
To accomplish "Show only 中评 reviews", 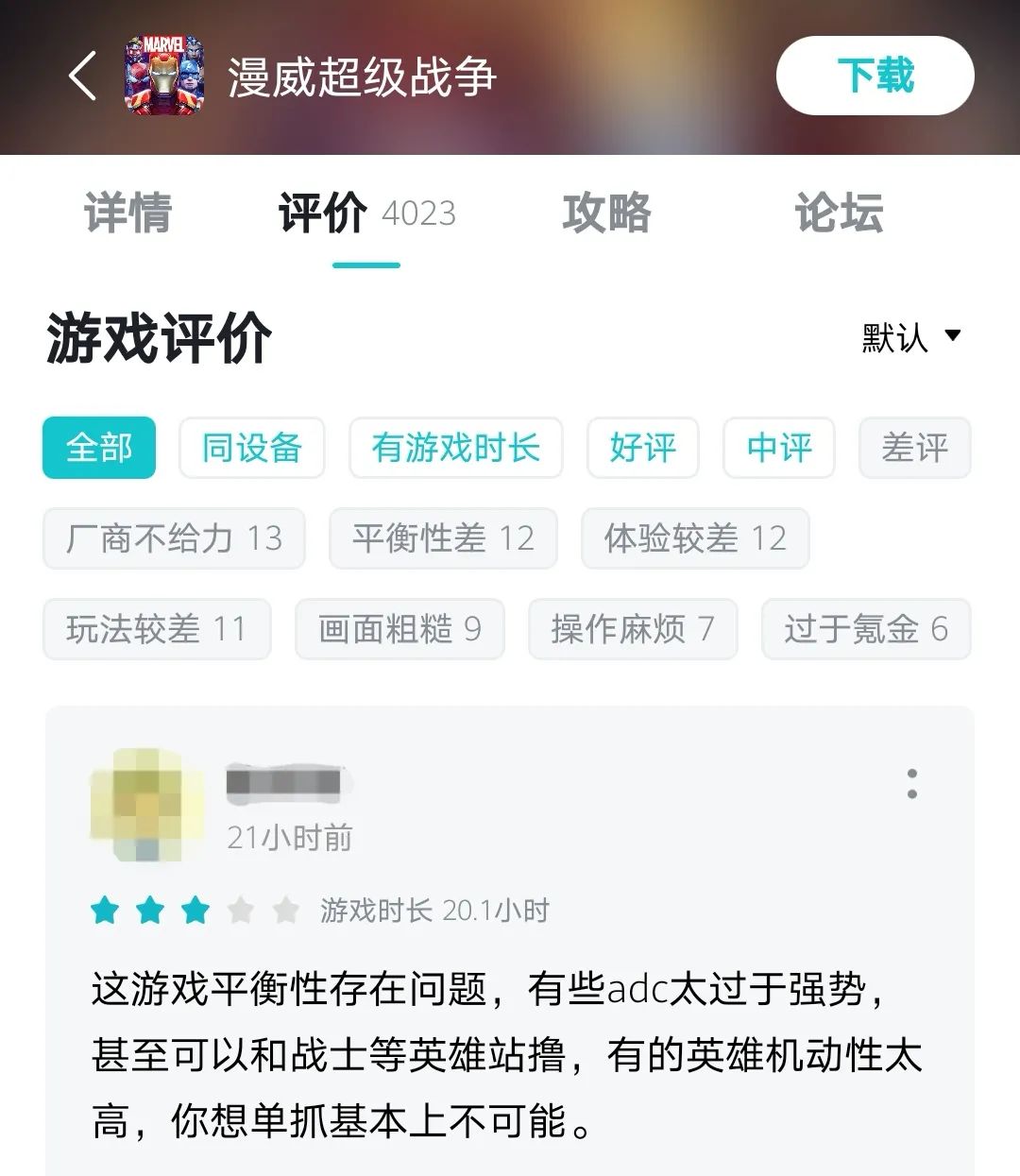I will (778, 447).
